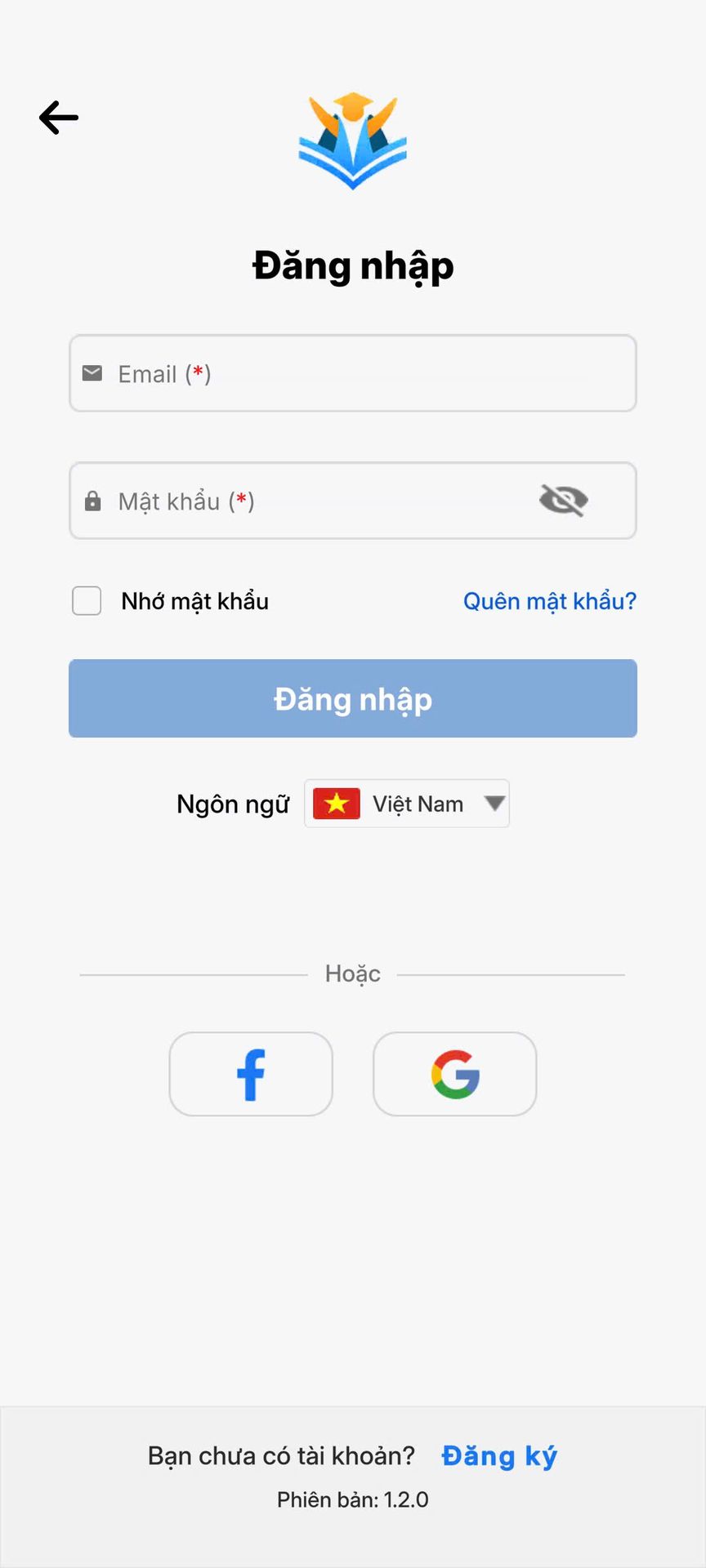
Task: Toggle password visibility eye icon
Action: pyautogui.click(x=564, y=500)
